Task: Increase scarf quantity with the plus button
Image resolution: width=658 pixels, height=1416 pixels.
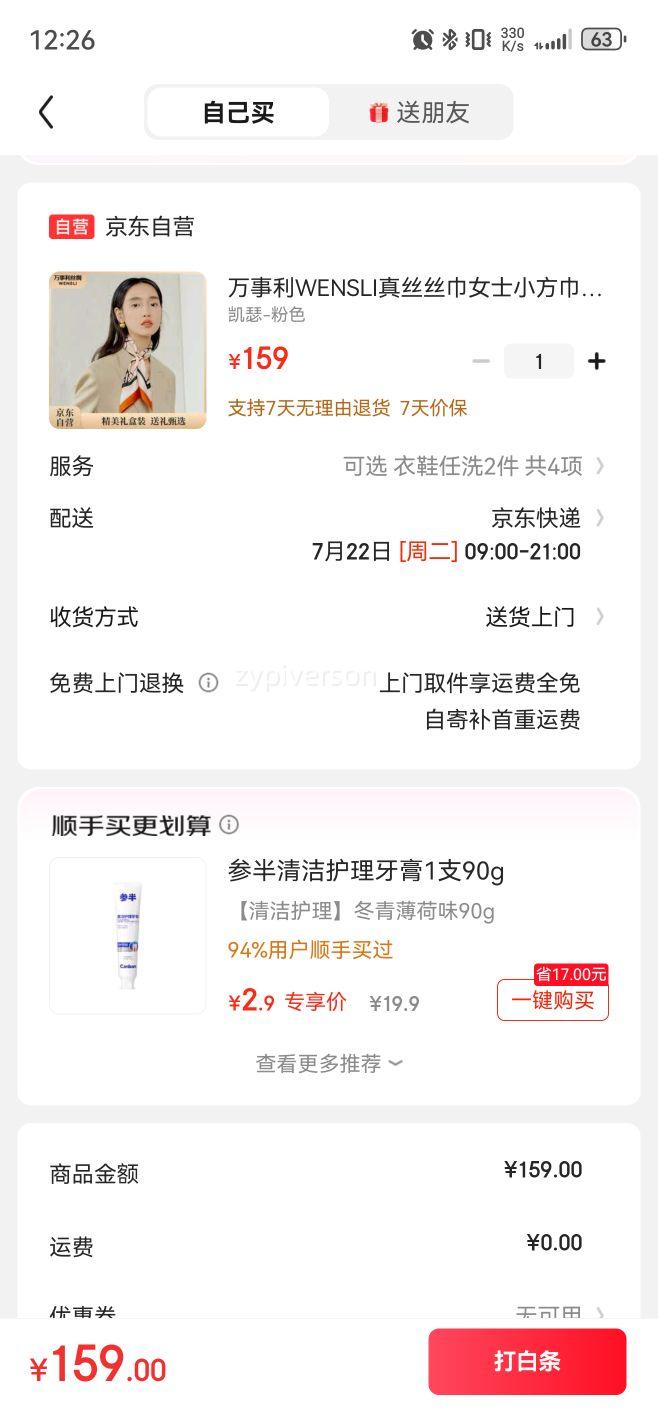Action: click(x=597, y=361)
